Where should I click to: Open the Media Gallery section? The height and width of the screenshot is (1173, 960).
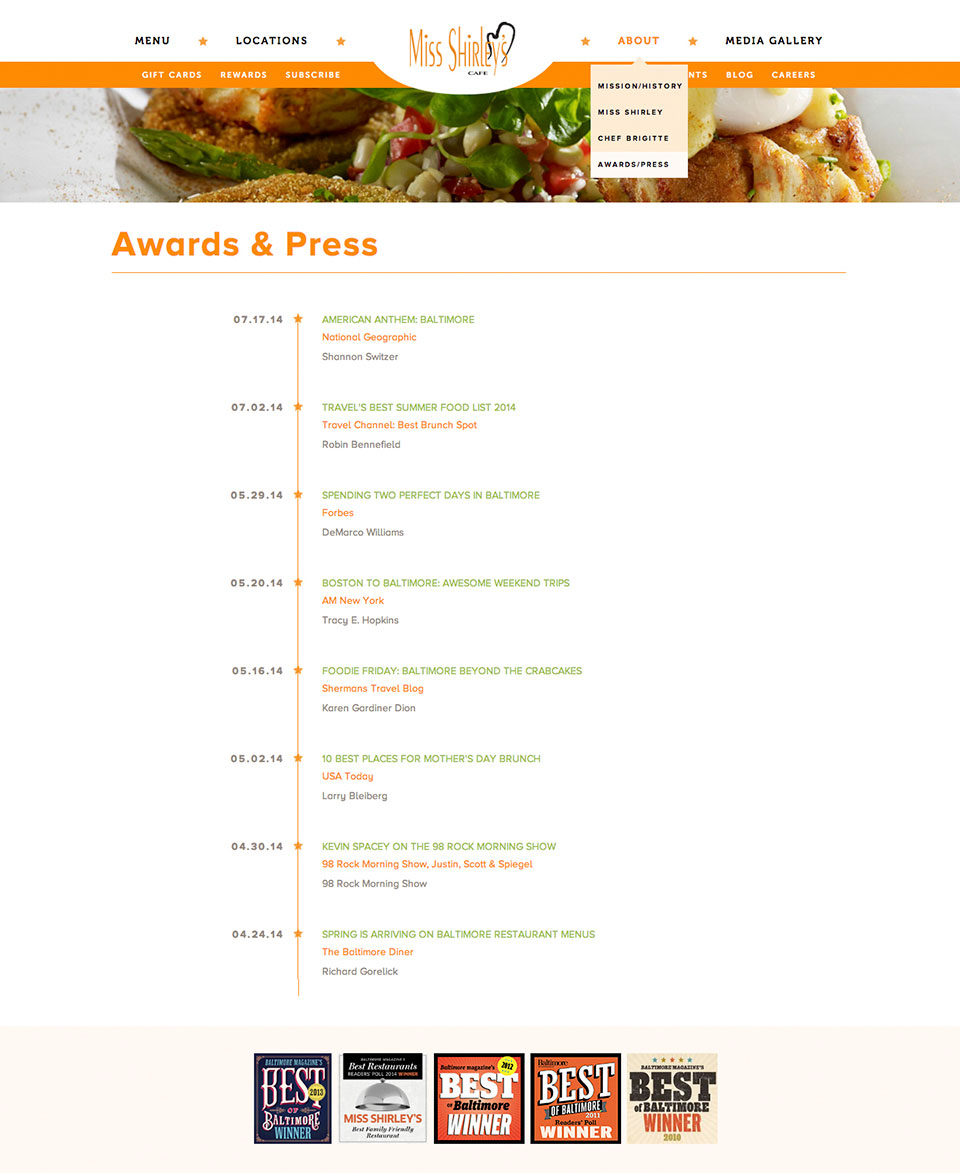pos(773,41)
